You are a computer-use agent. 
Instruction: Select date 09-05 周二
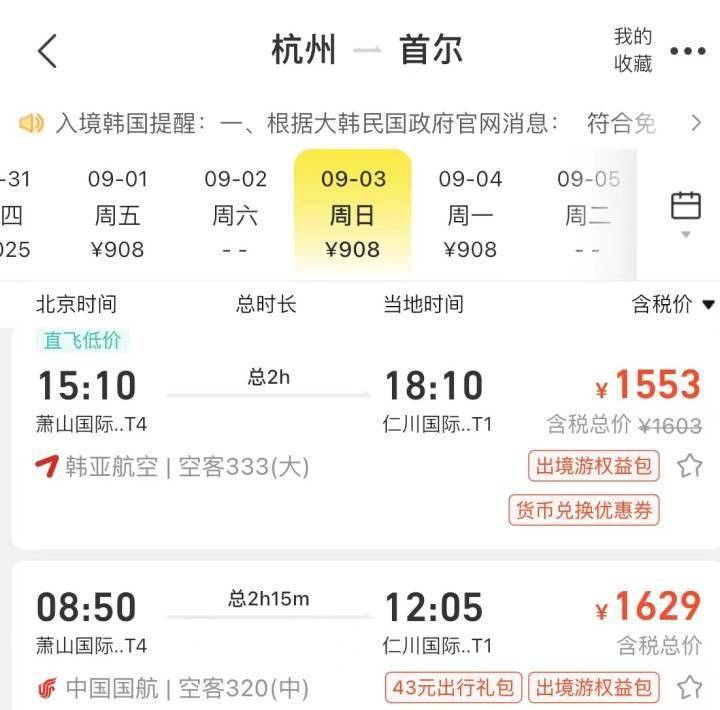tap(588, 214)
